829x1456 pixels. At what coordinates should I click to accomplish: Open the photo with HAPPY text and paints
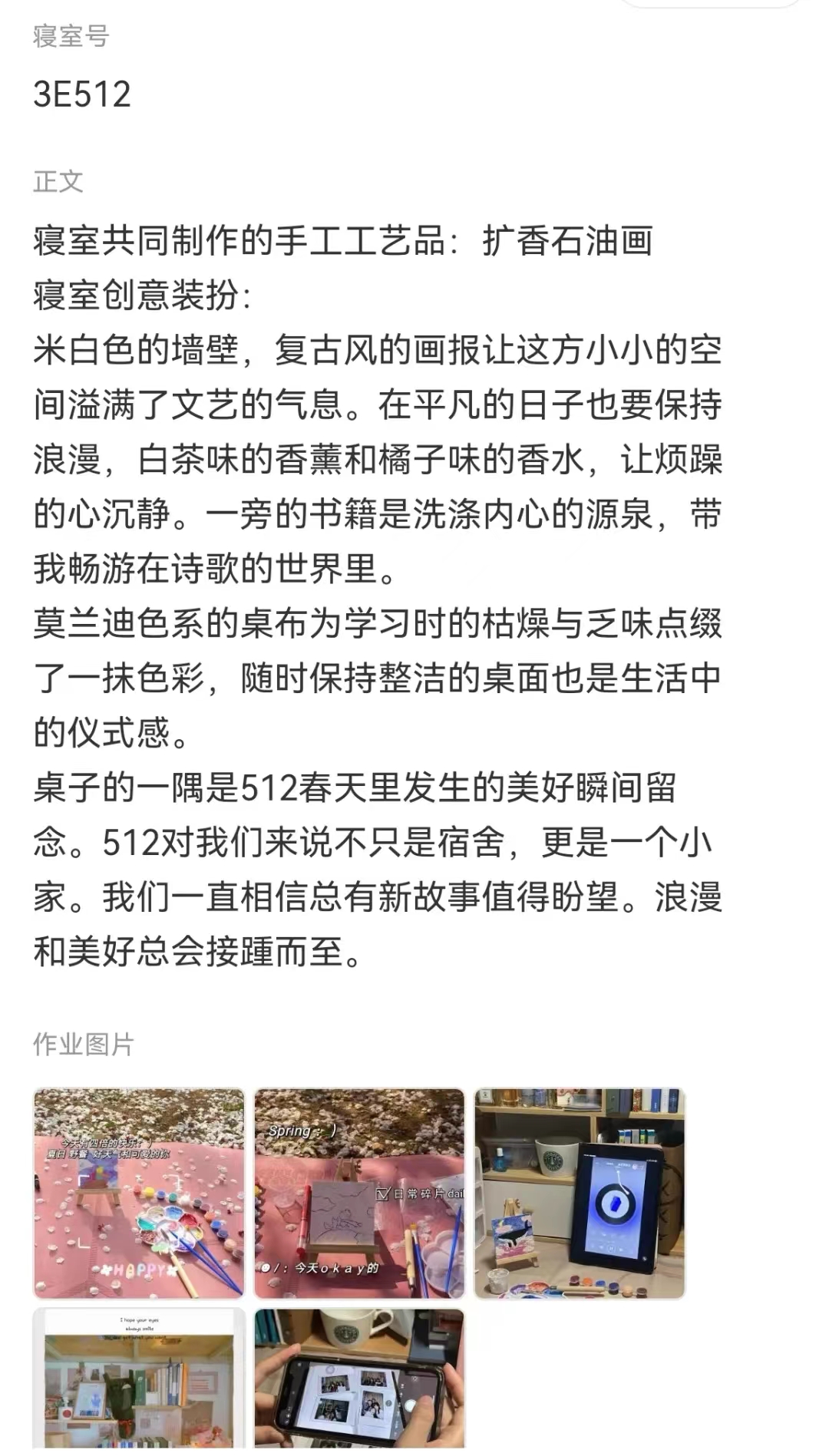[x=139, y=1193]
